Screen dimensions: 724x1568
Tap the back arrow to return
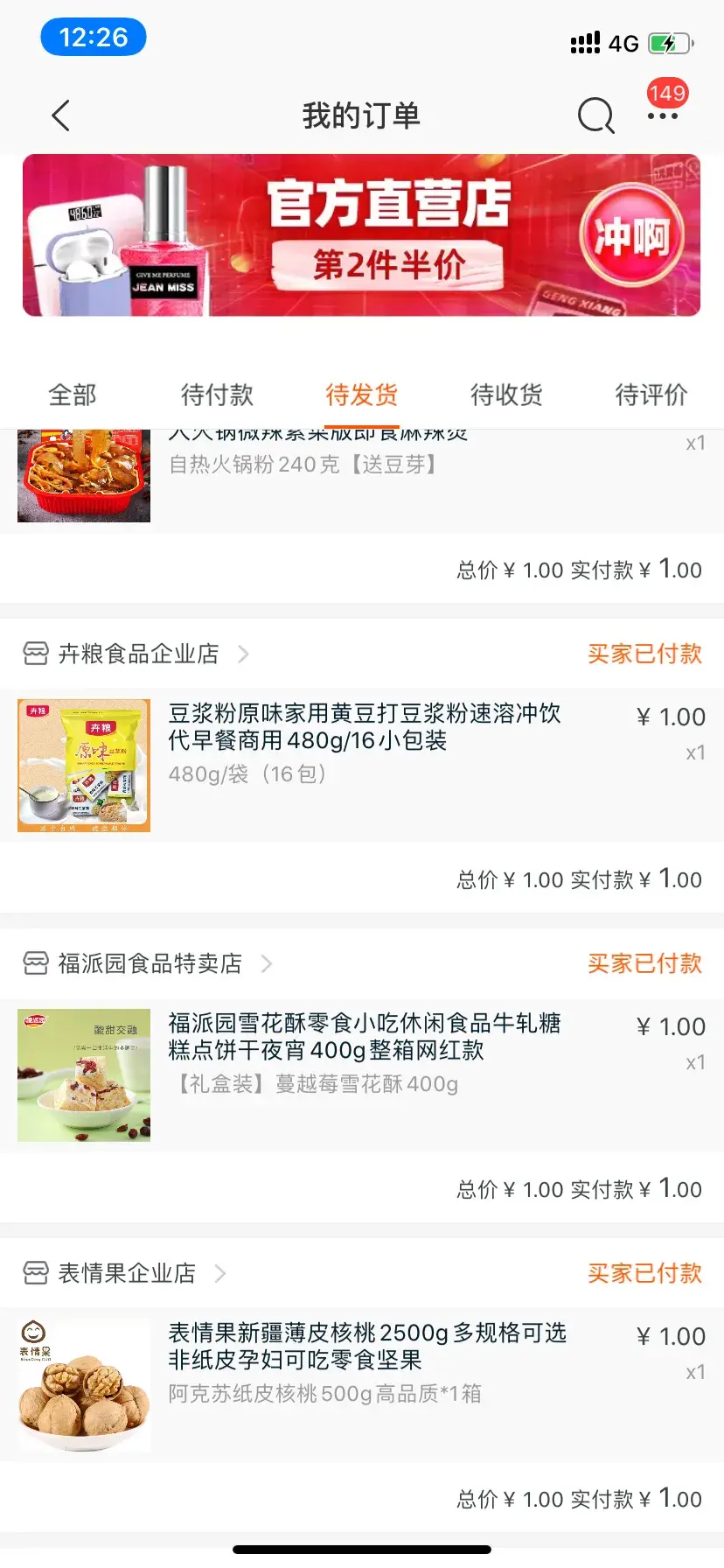[59, 115]
